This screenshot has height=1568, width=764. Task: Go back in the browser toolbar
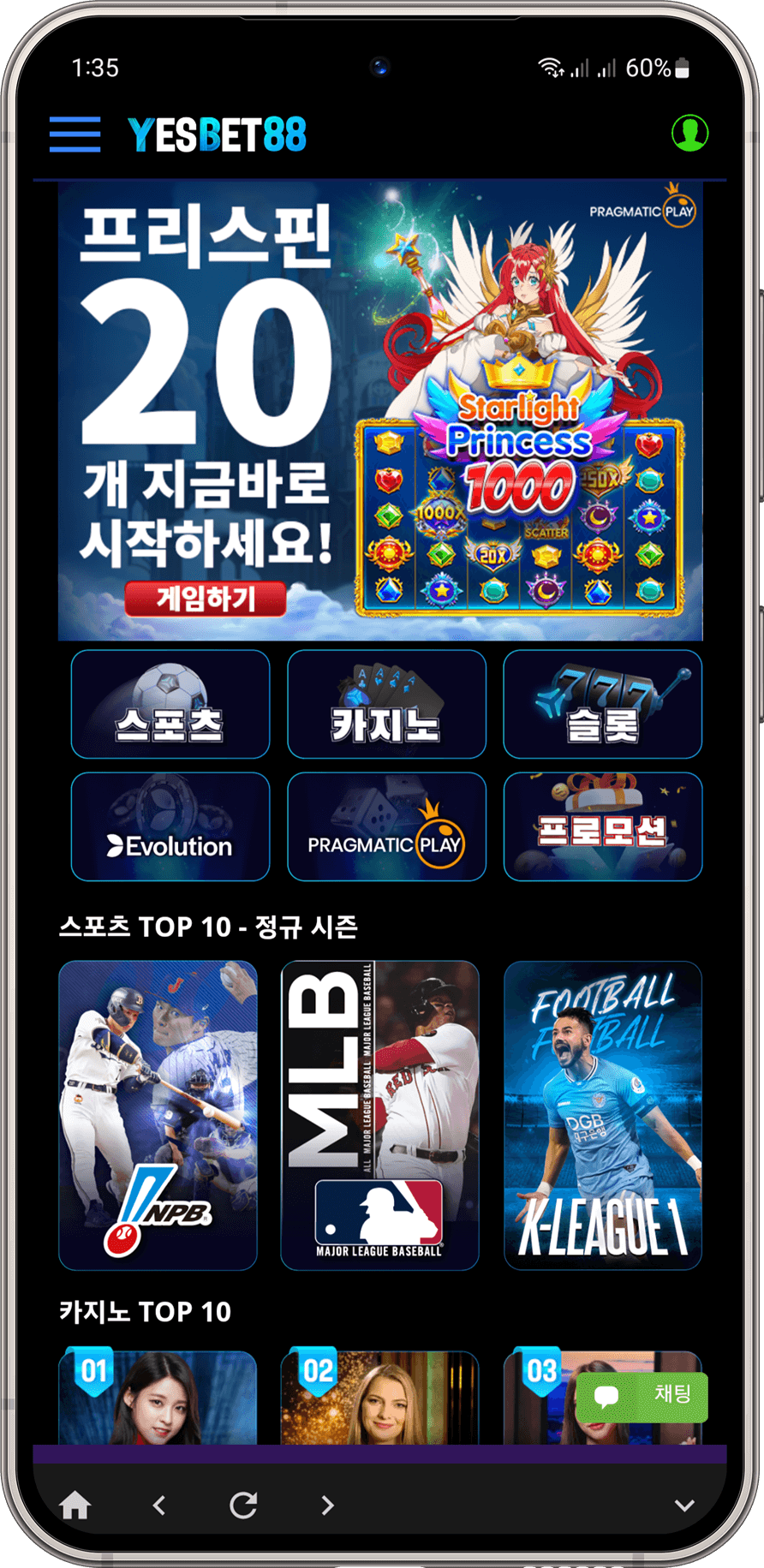pos(159,1505)
